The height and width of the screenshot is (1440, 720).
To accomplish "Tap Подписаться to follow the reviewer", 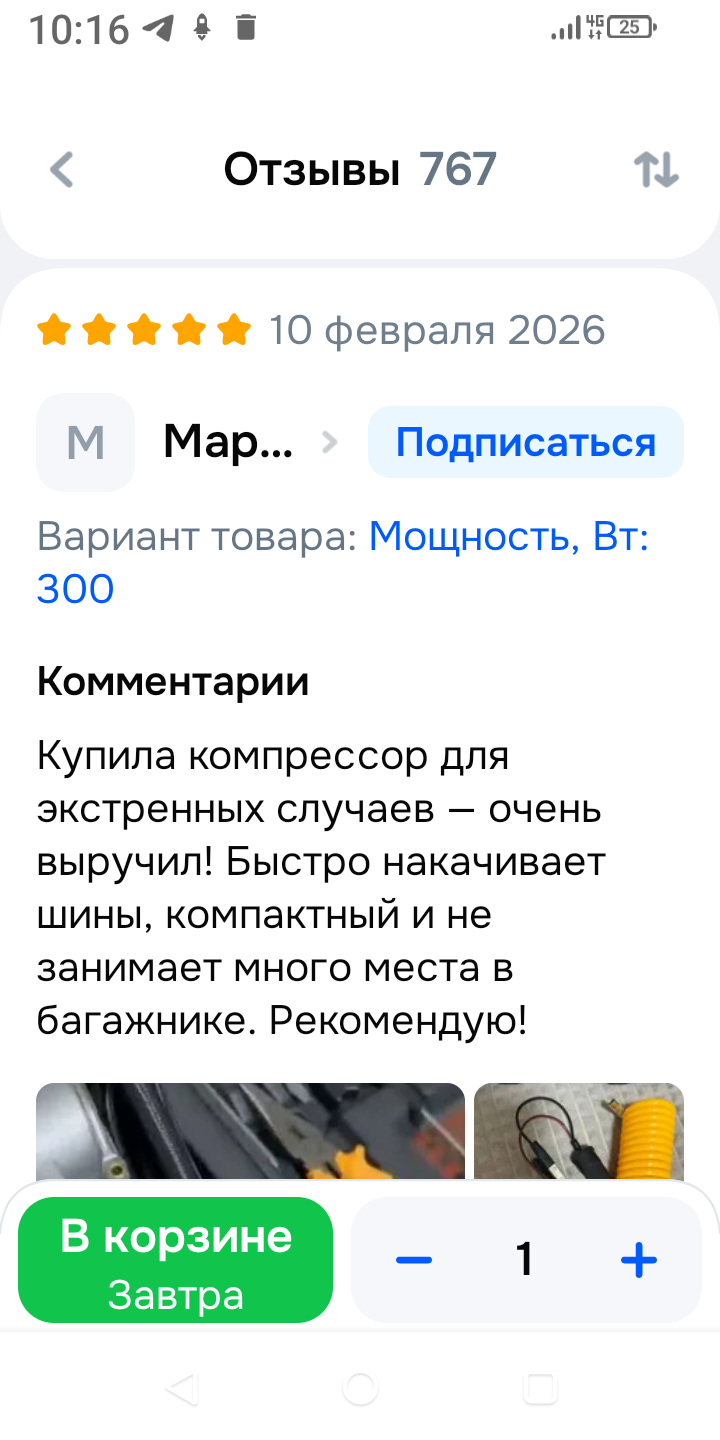I will (x=525, y=442).
